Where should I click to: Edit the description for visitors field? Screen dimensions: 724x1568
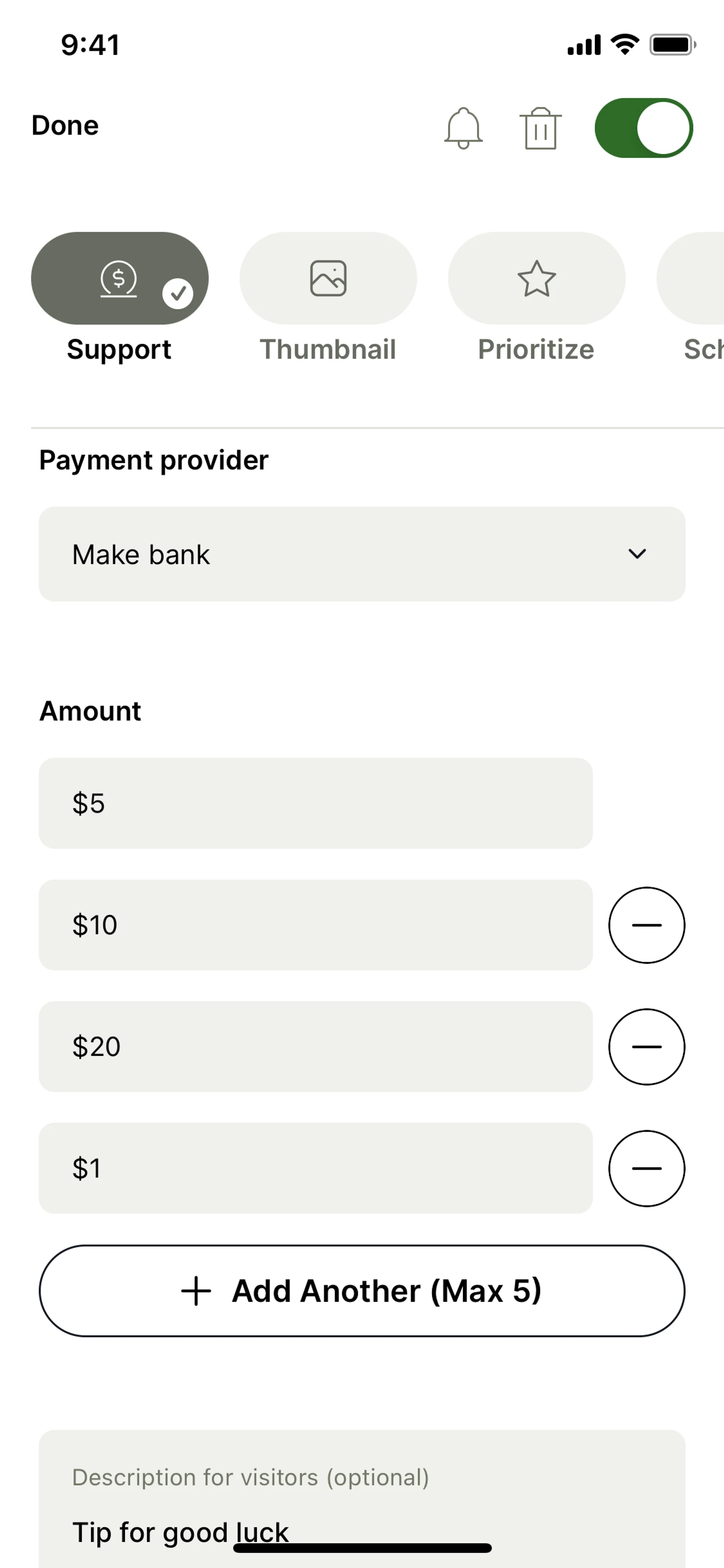click(361, 1510)
